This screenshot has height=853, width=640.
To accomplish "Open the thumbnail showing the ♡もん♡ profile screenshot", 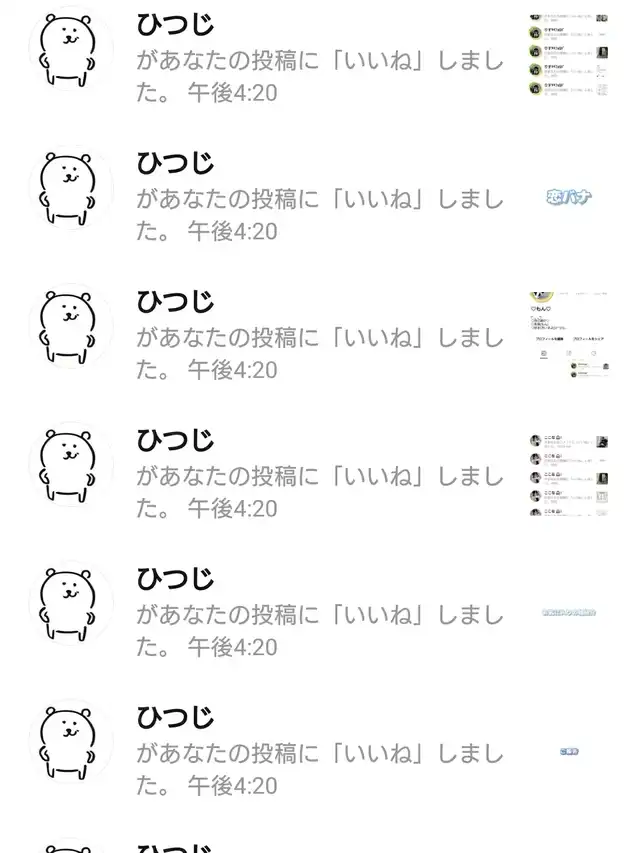I will (568, 336).
